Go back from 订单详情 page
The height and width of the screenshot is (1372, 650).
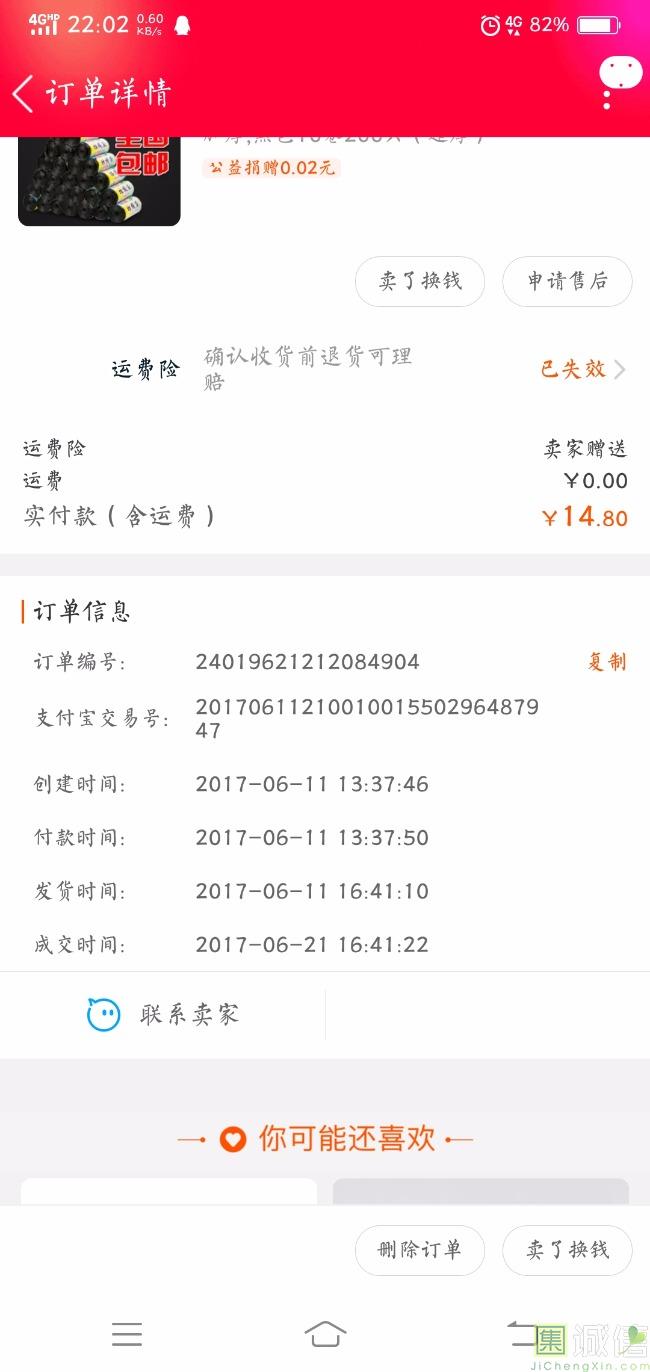[24, 93]
